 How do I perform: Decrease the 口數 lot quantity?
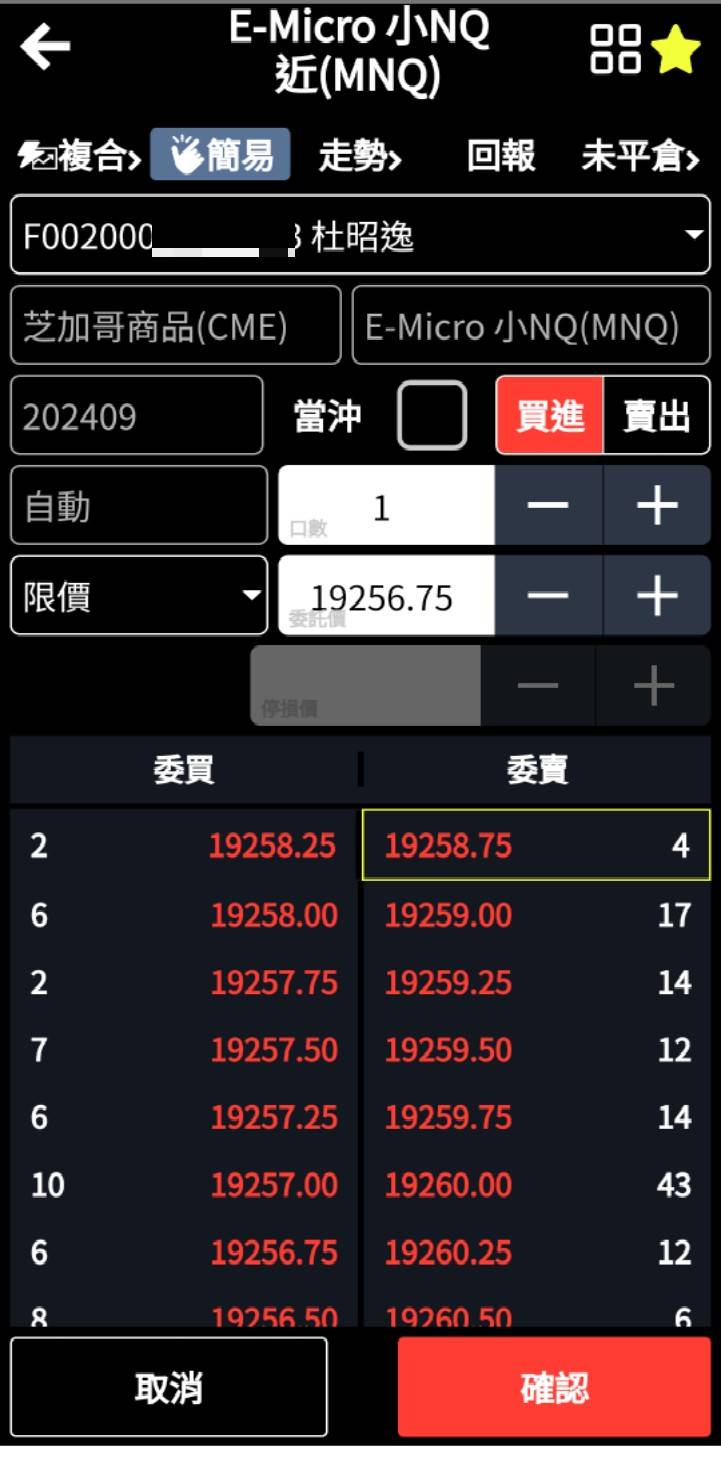pos(548,506)
